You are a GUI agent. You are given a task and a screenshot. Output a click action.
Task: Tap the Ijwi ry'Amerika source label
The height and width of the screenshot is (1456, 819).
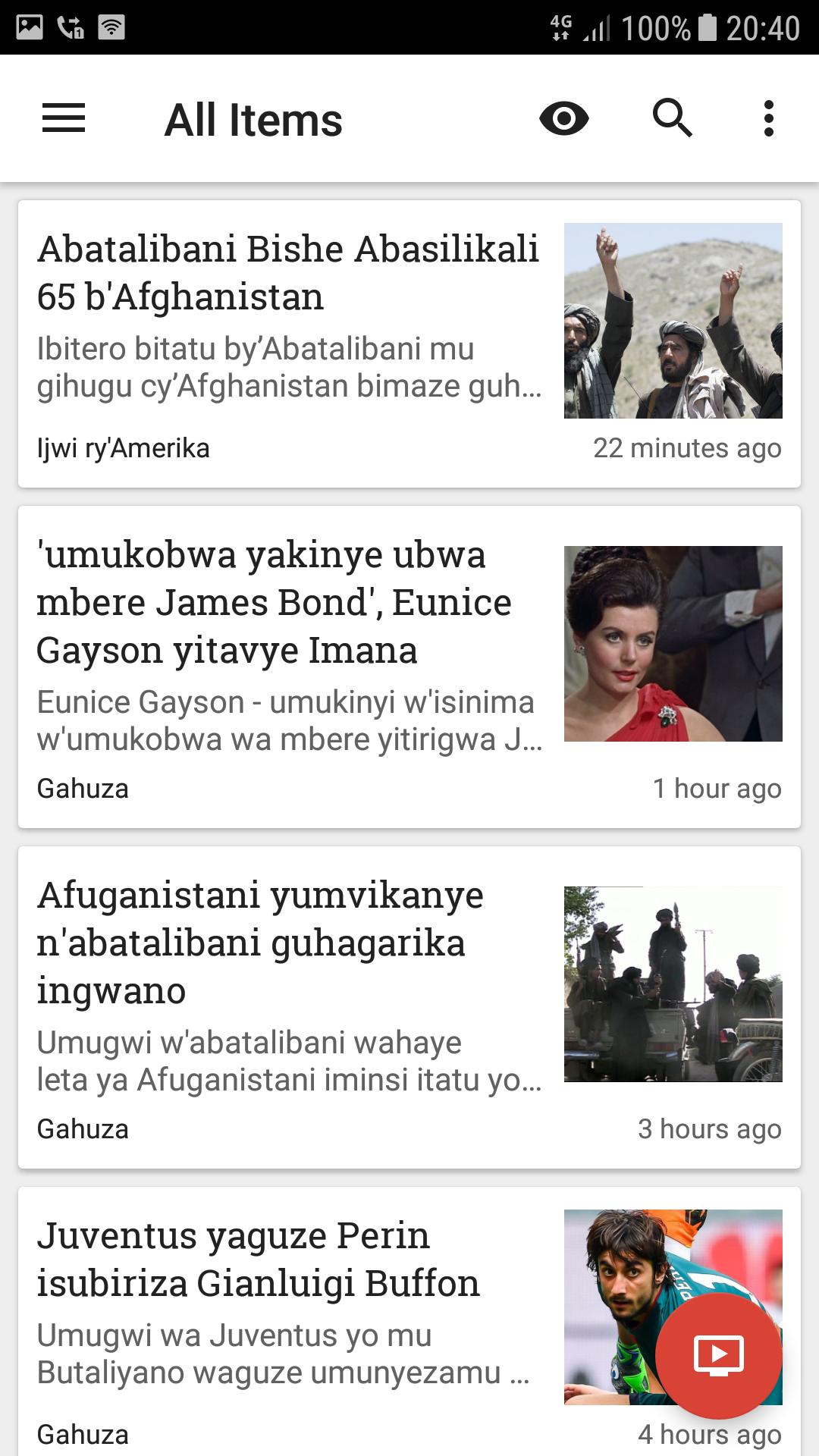[124, 448]
